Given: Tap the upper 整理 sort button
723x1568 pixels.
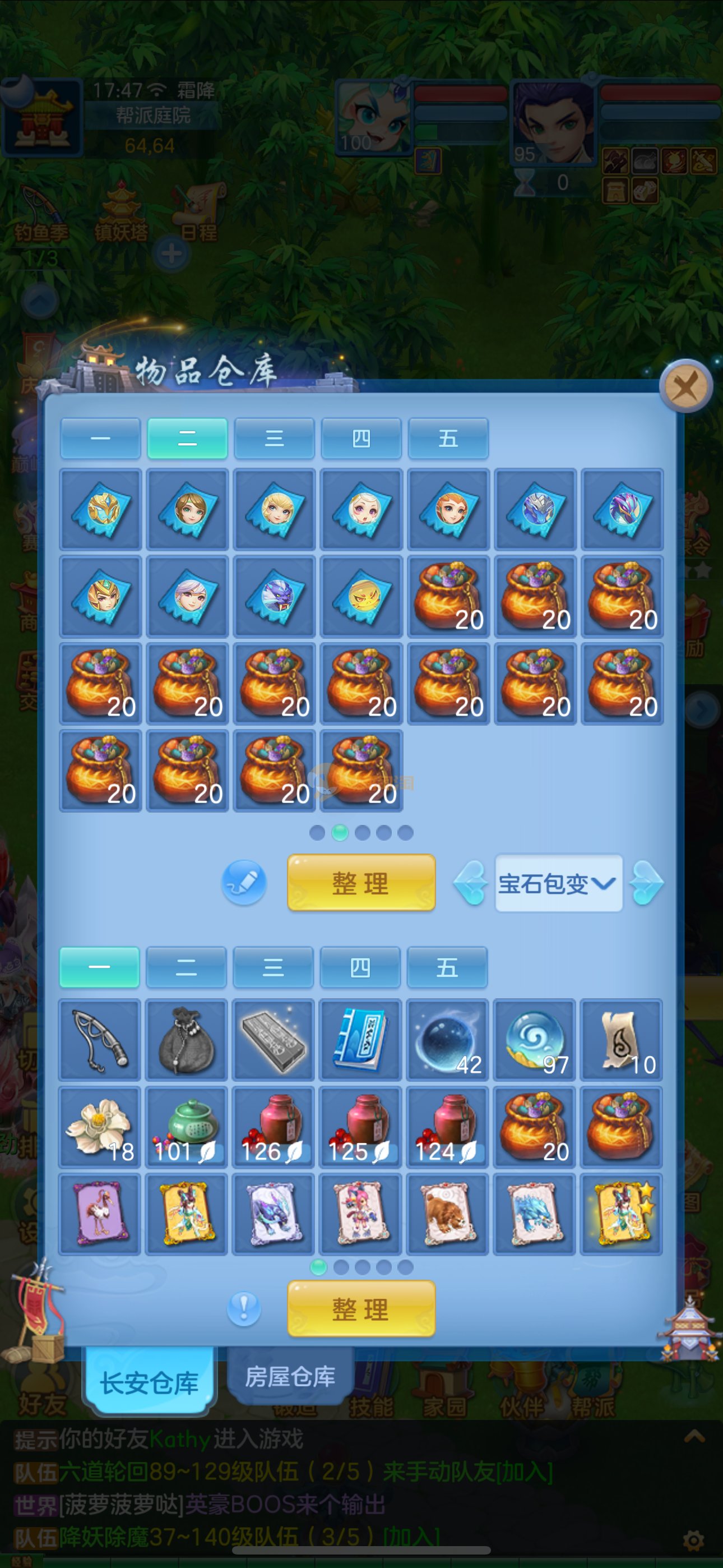Looking at the screenshot, I should [x=361, y=883].
